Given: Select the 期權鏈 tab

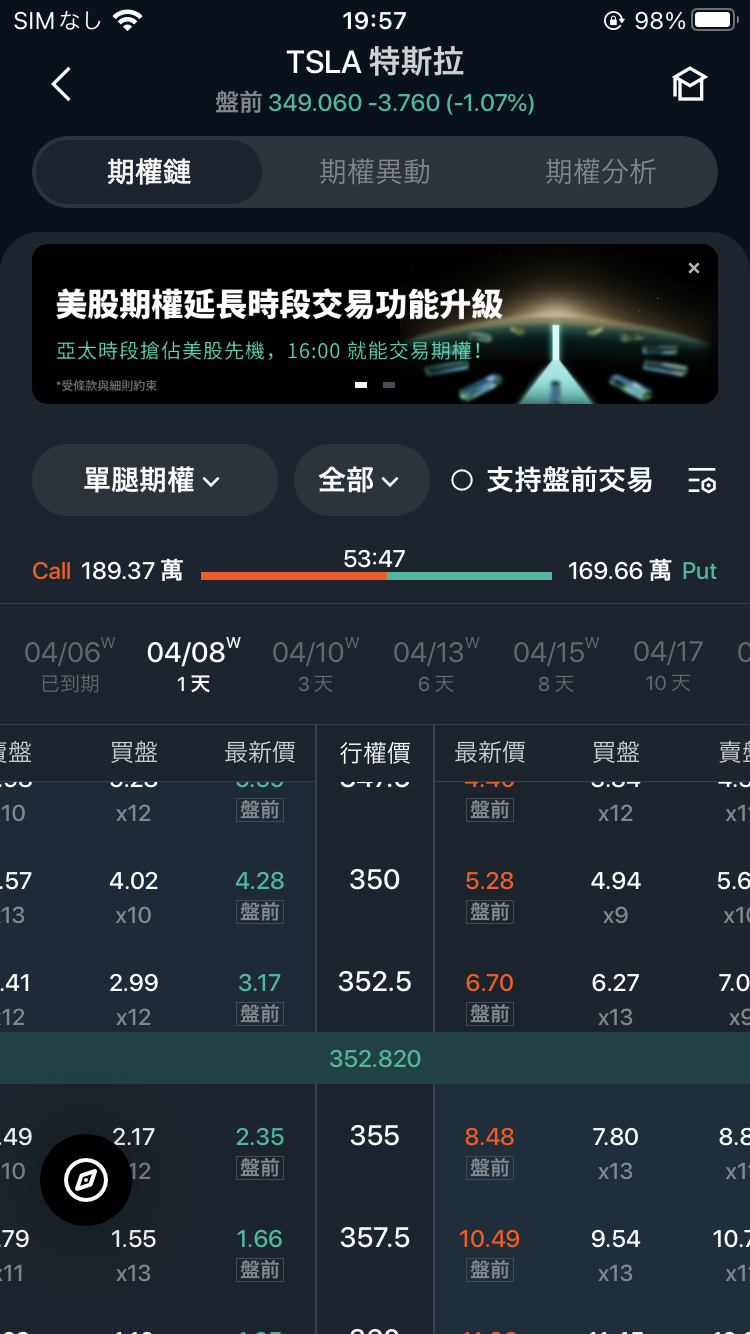Looking at the screenshot, I should point(149,172).
